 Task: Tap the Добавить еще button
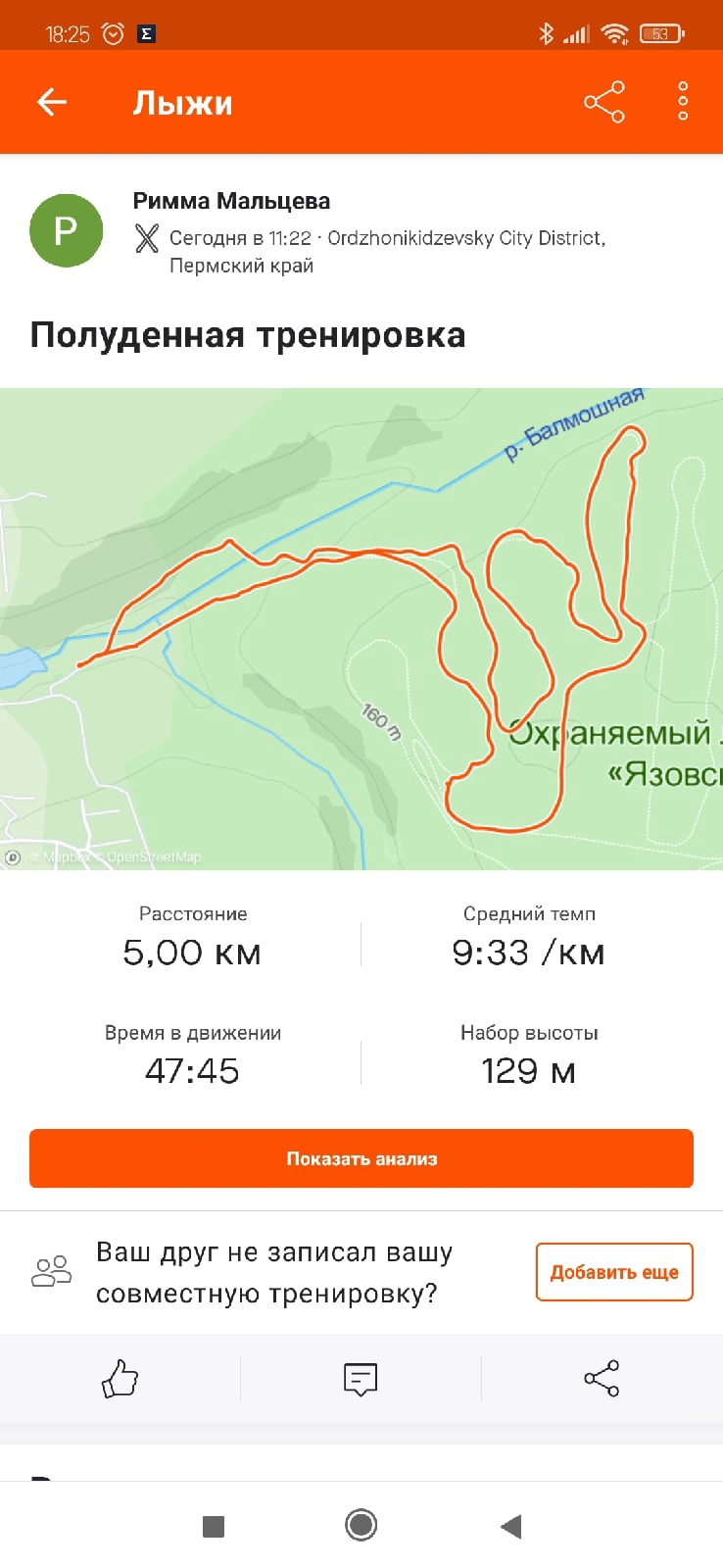[x=614, y=1272]
